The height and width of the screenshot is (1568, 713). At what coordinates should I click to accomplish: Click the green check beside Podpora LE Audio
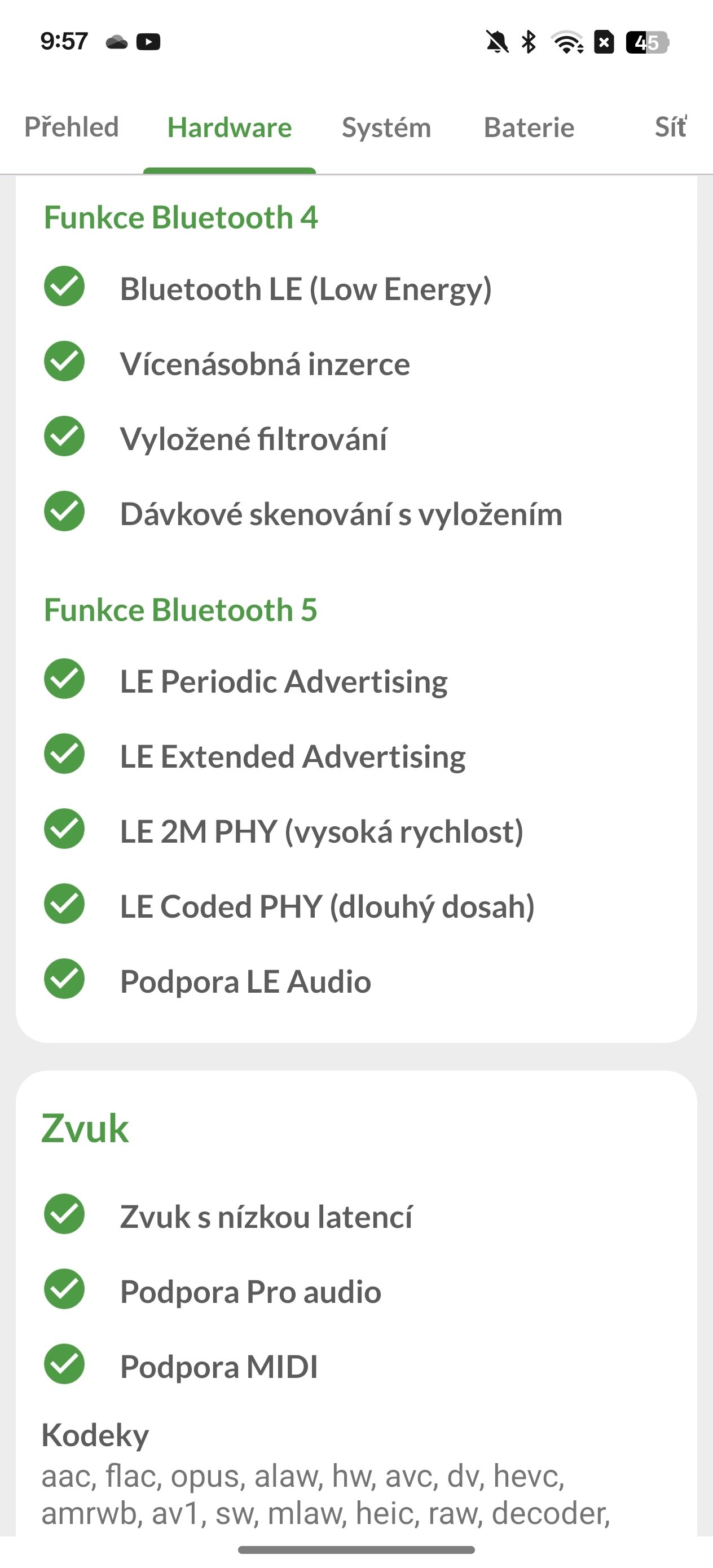point(63,979)
